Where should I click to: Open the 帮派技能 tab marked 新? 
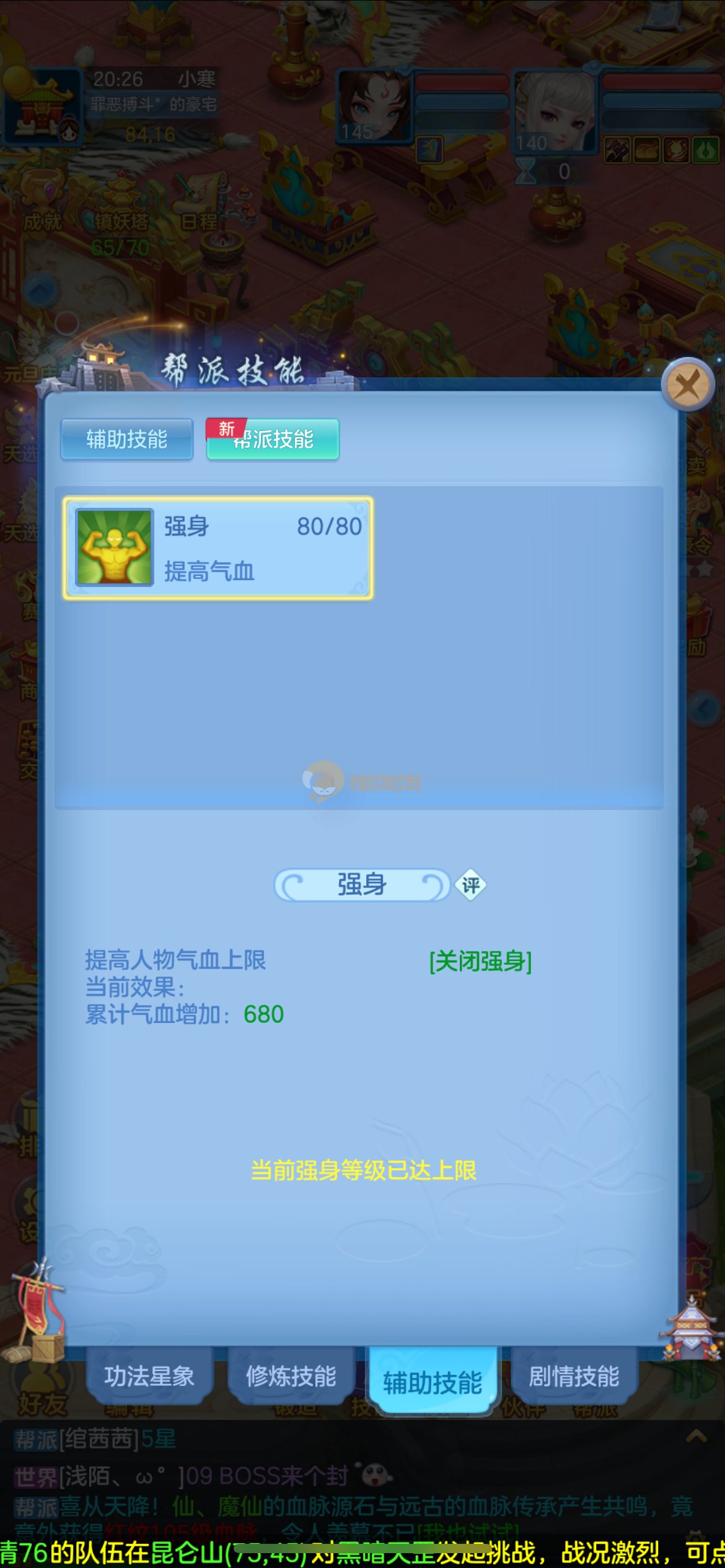pyautogui.click(x=273, y=439)
